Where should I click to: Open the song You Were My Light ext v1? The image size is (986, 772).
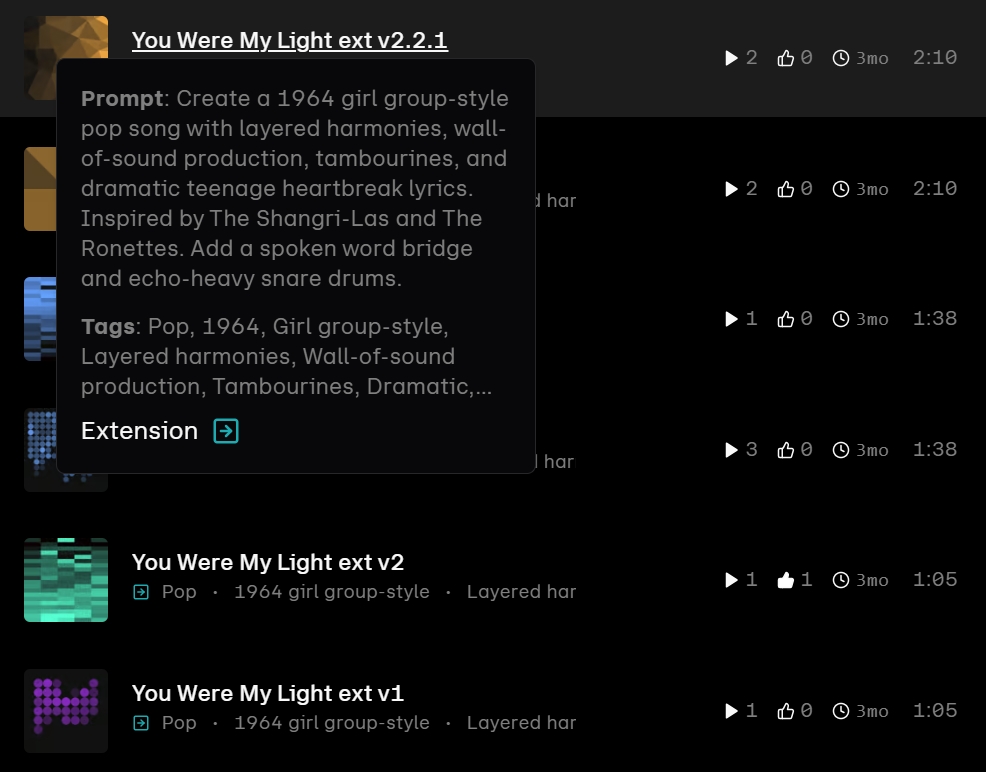pyautogui.click(x=267, y=693)
